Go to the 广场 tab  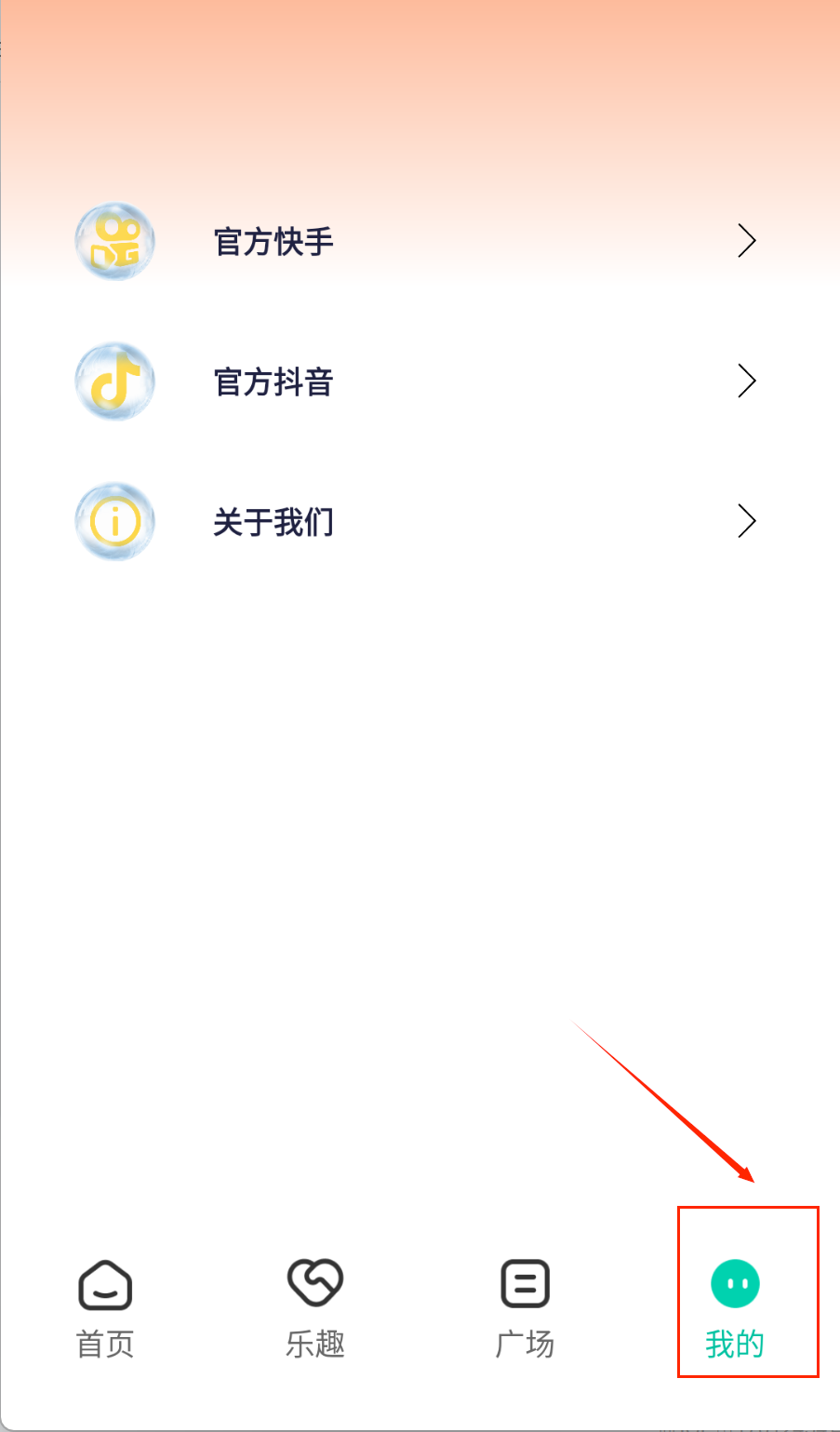525,1308
